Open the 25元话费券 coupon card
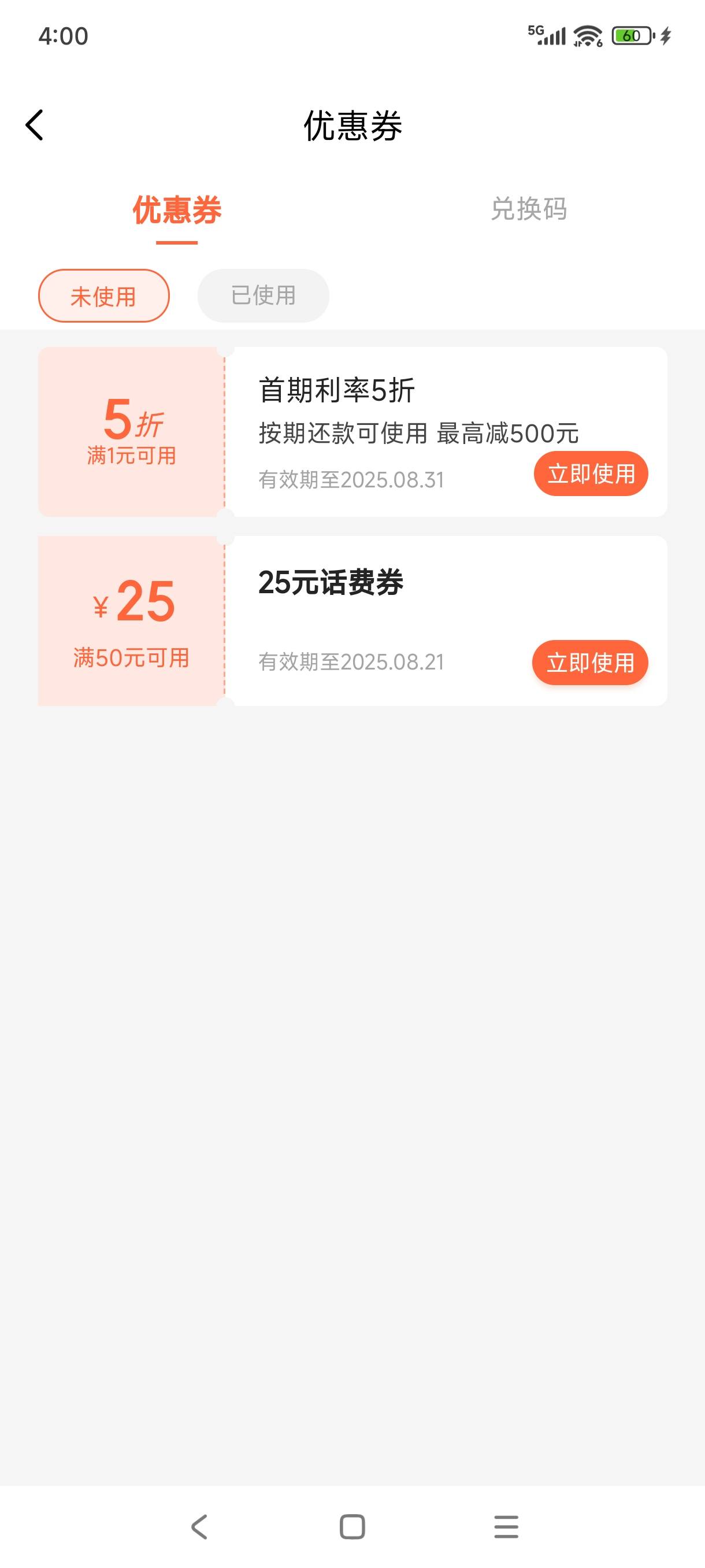705x1568 pixels. click(x=353, y=621)
